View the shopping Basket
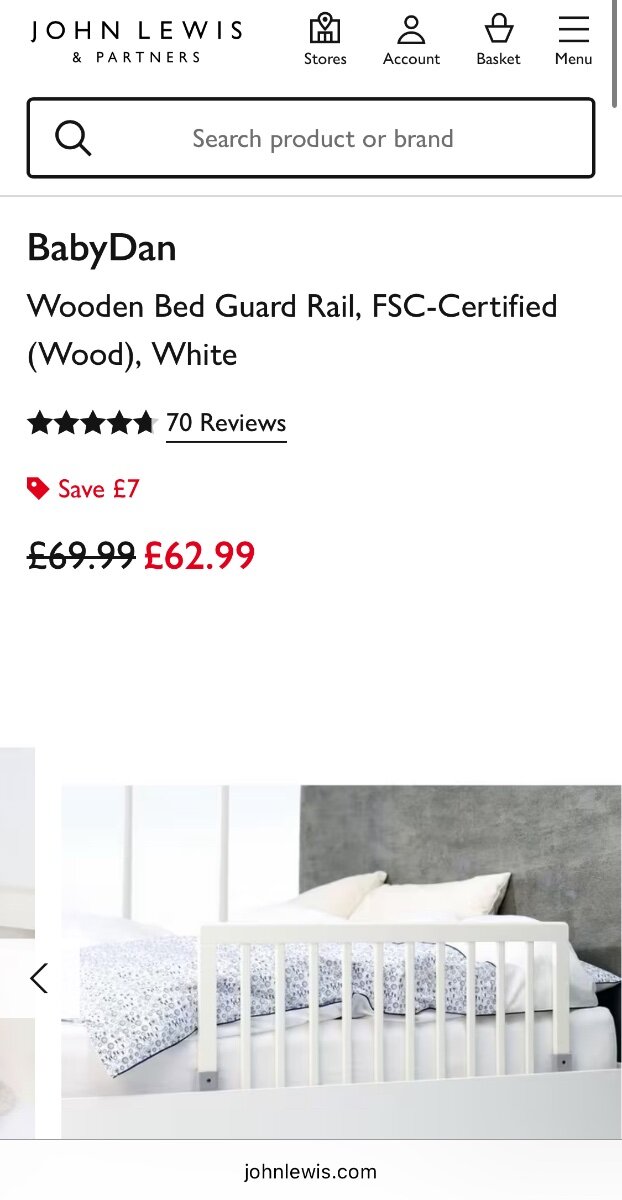Screen dimensions: 622x1200 pyautogui.click(x=498, y=40)
